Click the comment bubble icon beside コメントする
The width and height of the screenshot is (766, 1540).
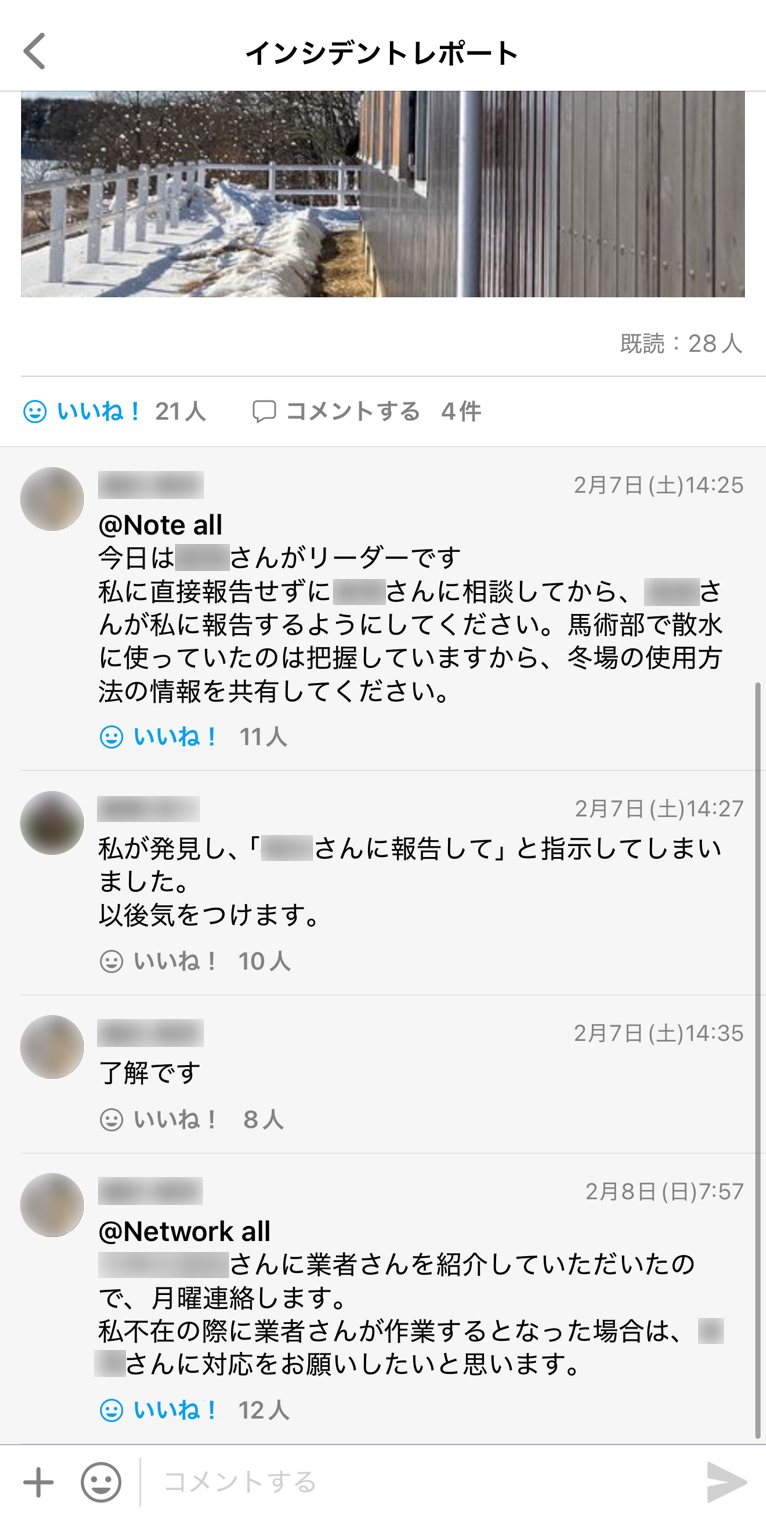click(x=263, y=410)
